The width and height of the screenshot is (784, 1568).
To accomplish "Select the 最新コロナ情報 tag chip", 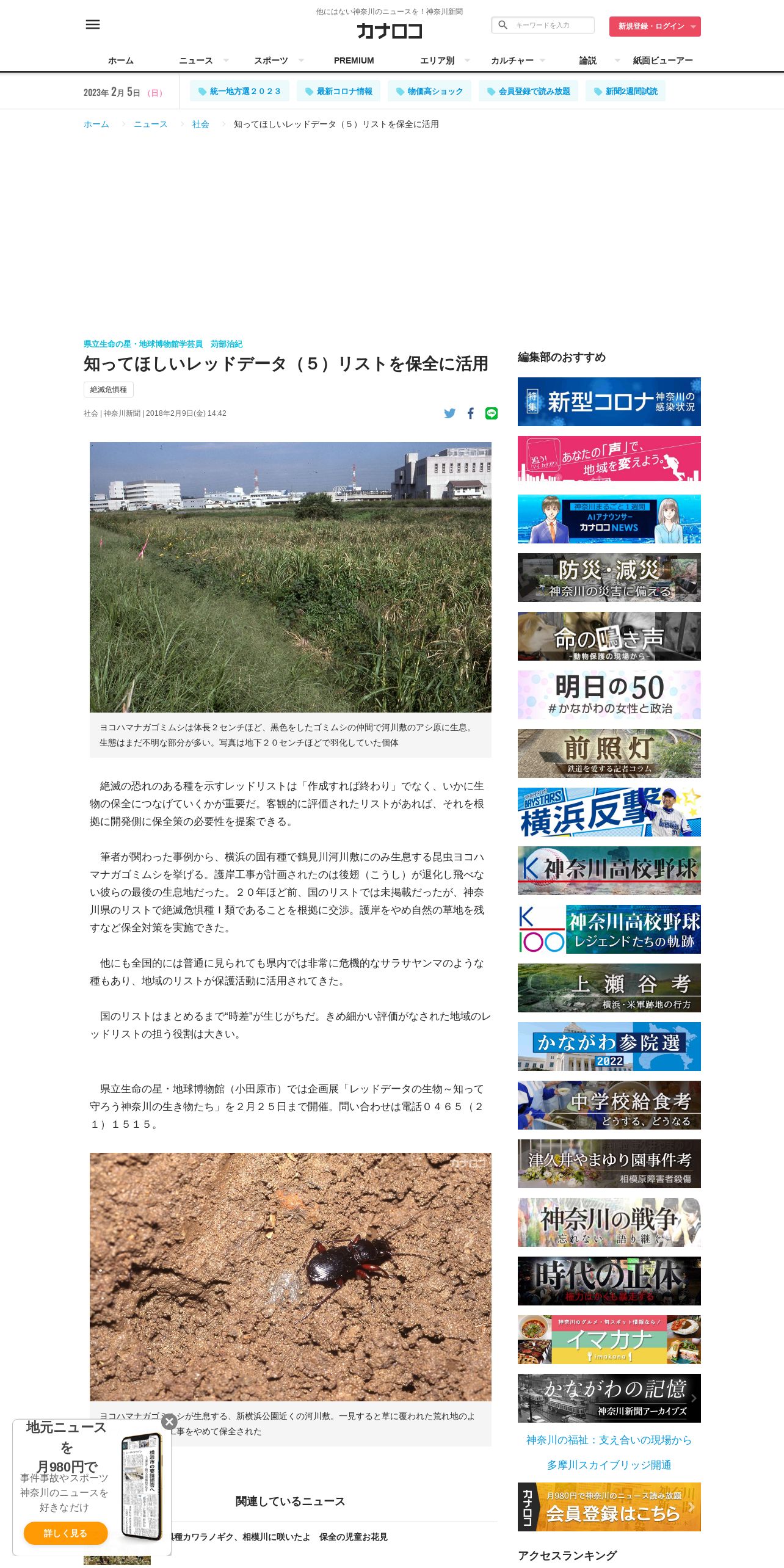I will 338,91.
